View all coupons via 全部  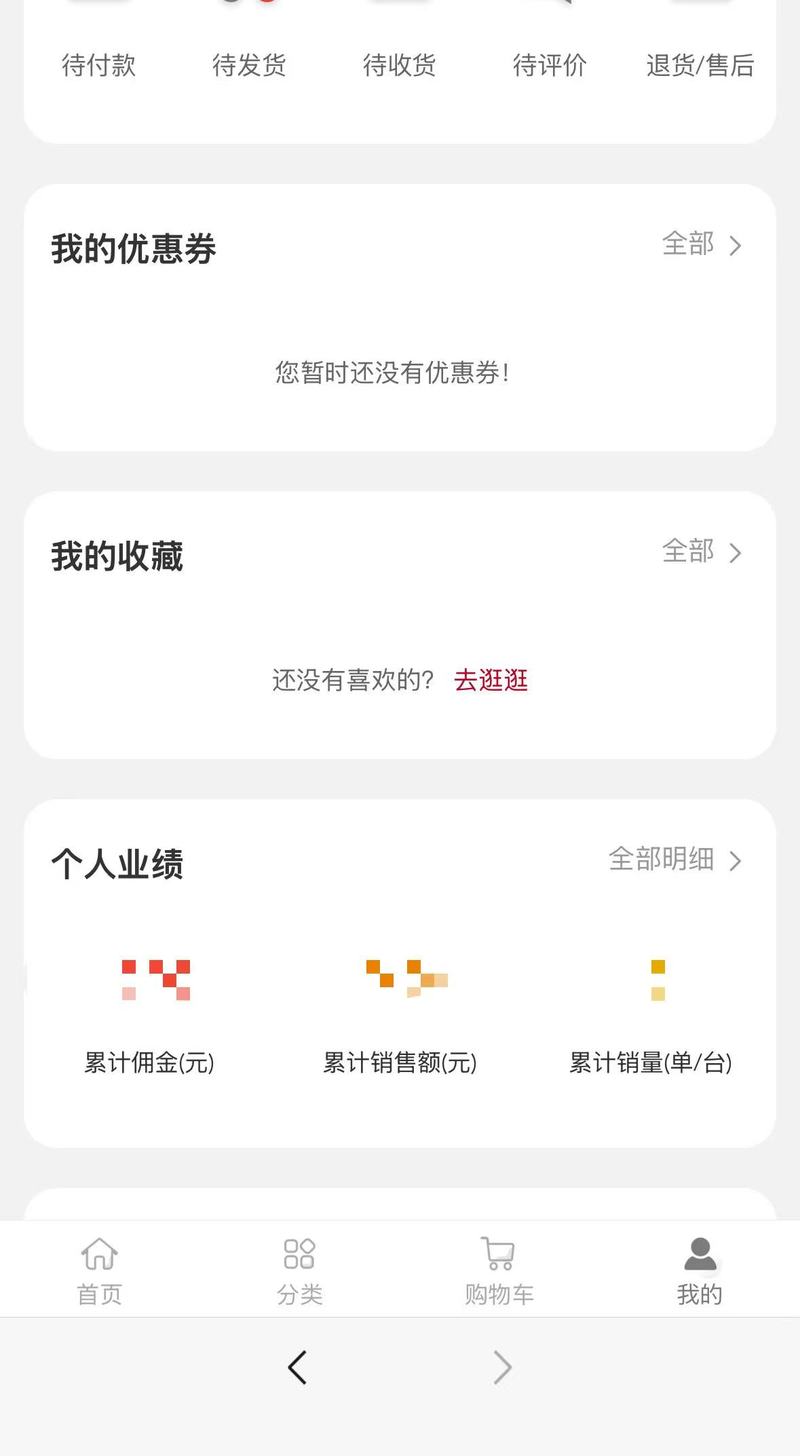pos(702,244)
